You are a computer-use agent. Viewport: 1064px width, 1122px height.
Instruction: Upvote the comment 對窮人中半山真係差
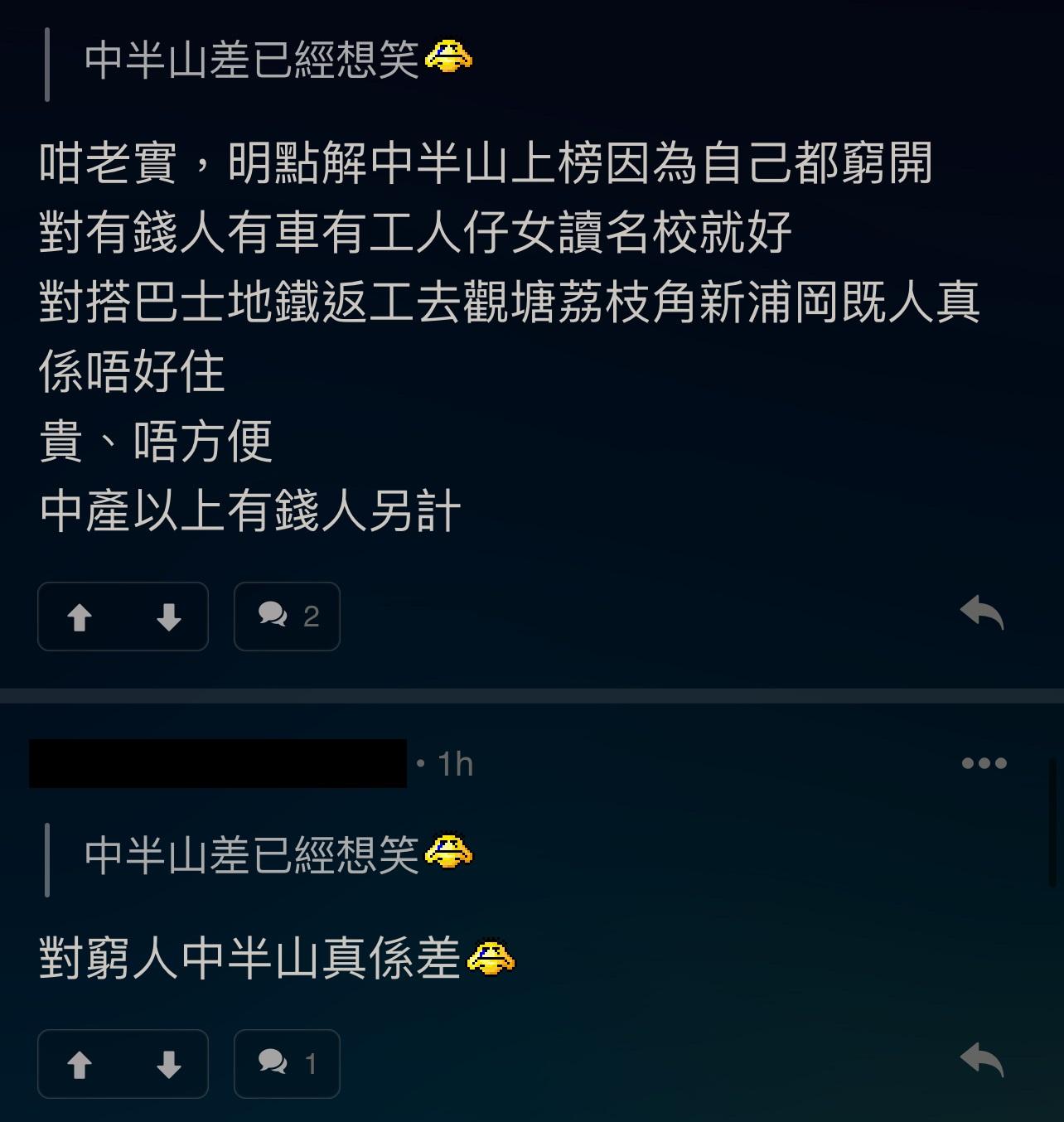80,1064
